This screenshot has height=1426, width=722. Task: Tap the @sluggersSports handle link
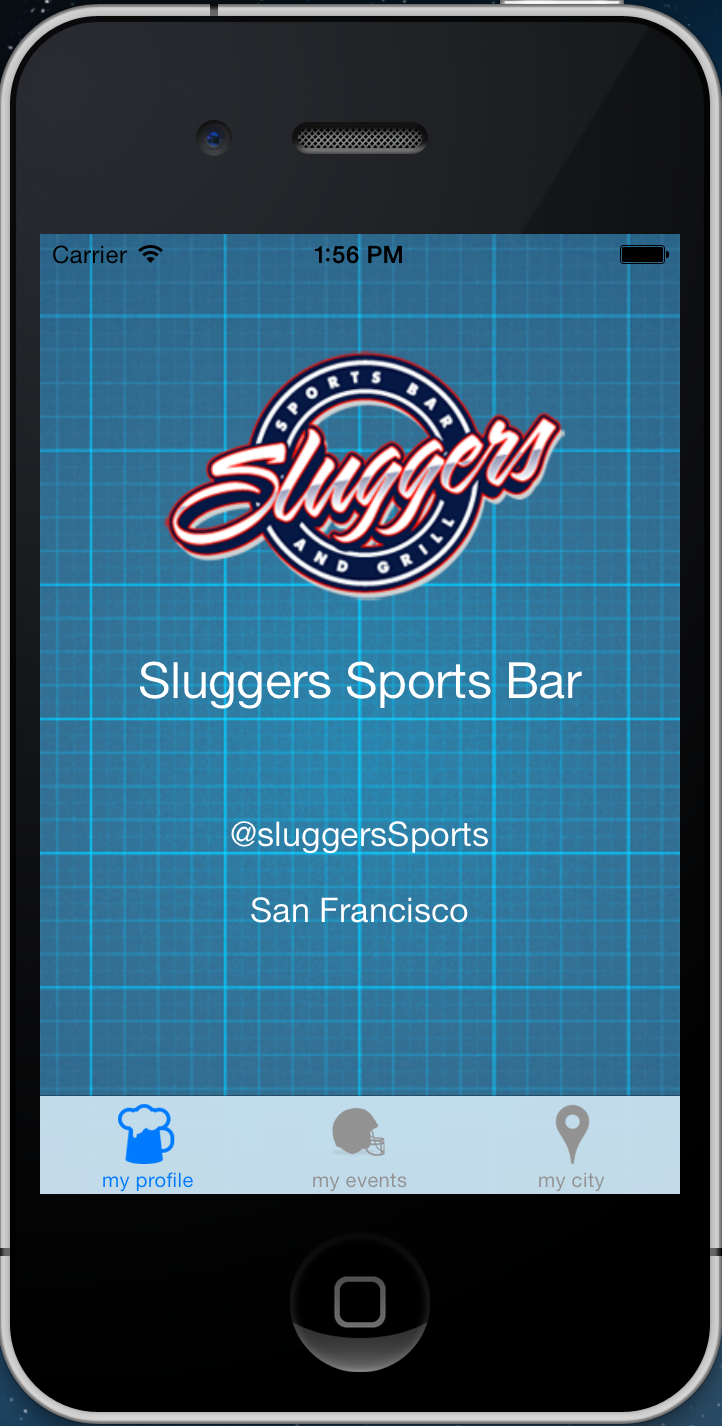360,834
